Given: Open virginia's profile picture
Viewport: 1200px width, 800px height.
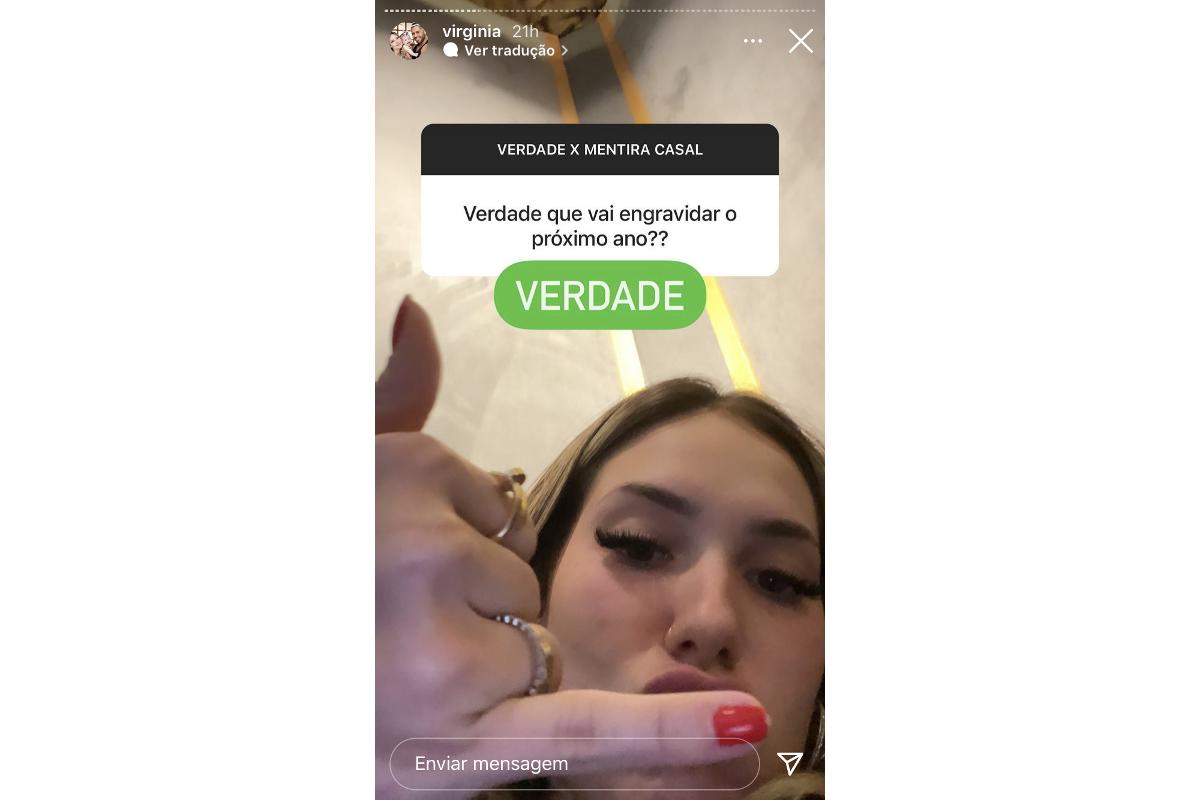Looking at the screenshot, I should tap(408, 41).
